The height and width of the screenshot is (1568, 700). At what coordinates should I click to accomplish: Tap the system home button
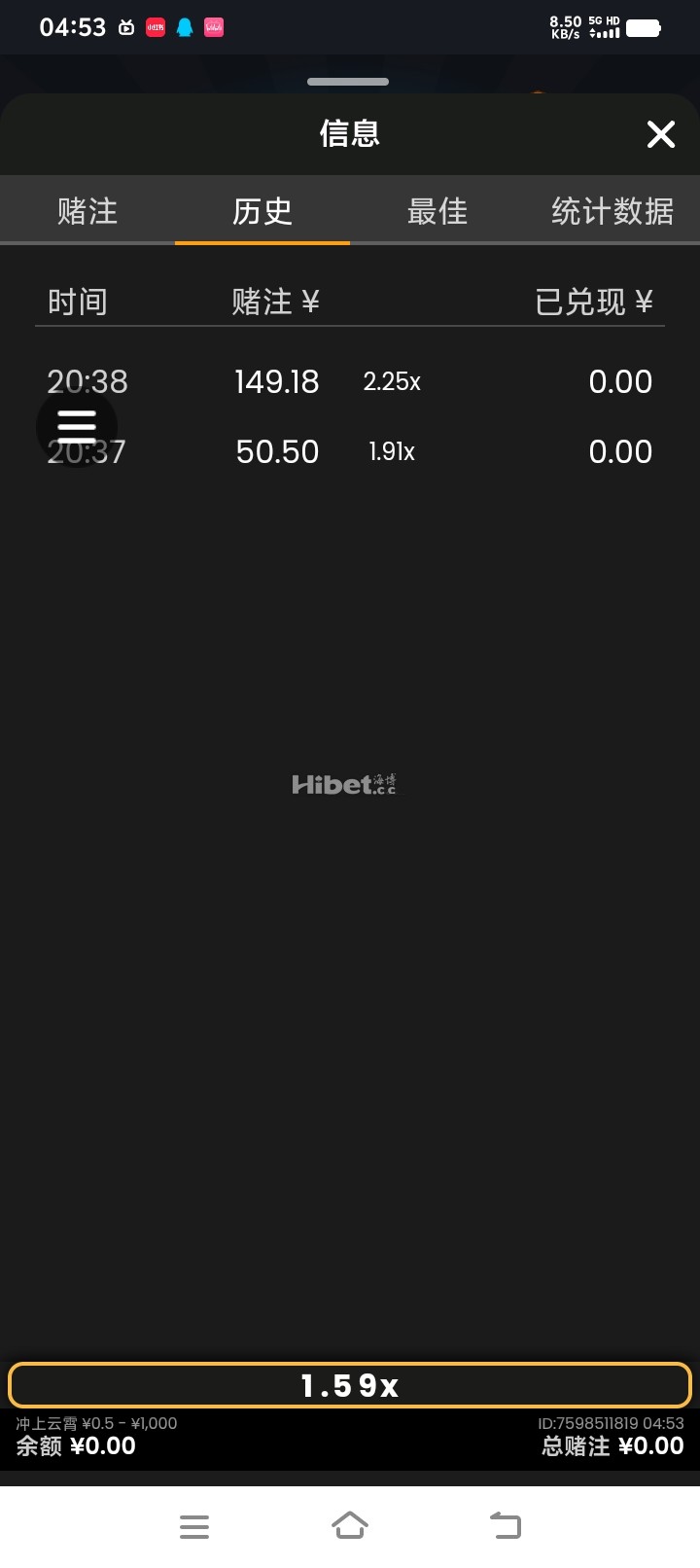(350, 1525)
